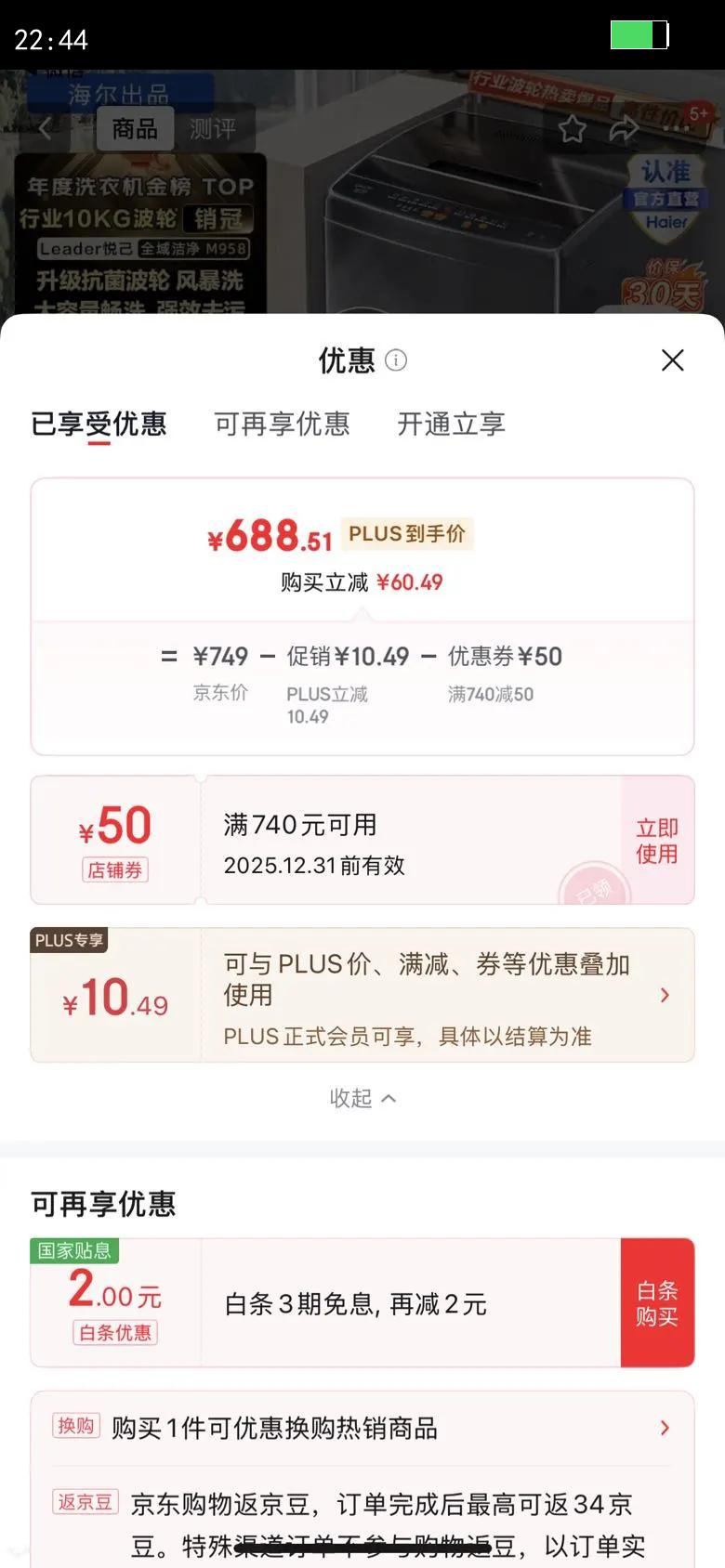Tap 立即使用 to use the ¥50 coupon
This screenshot has height=1568, width=725.
658,840
